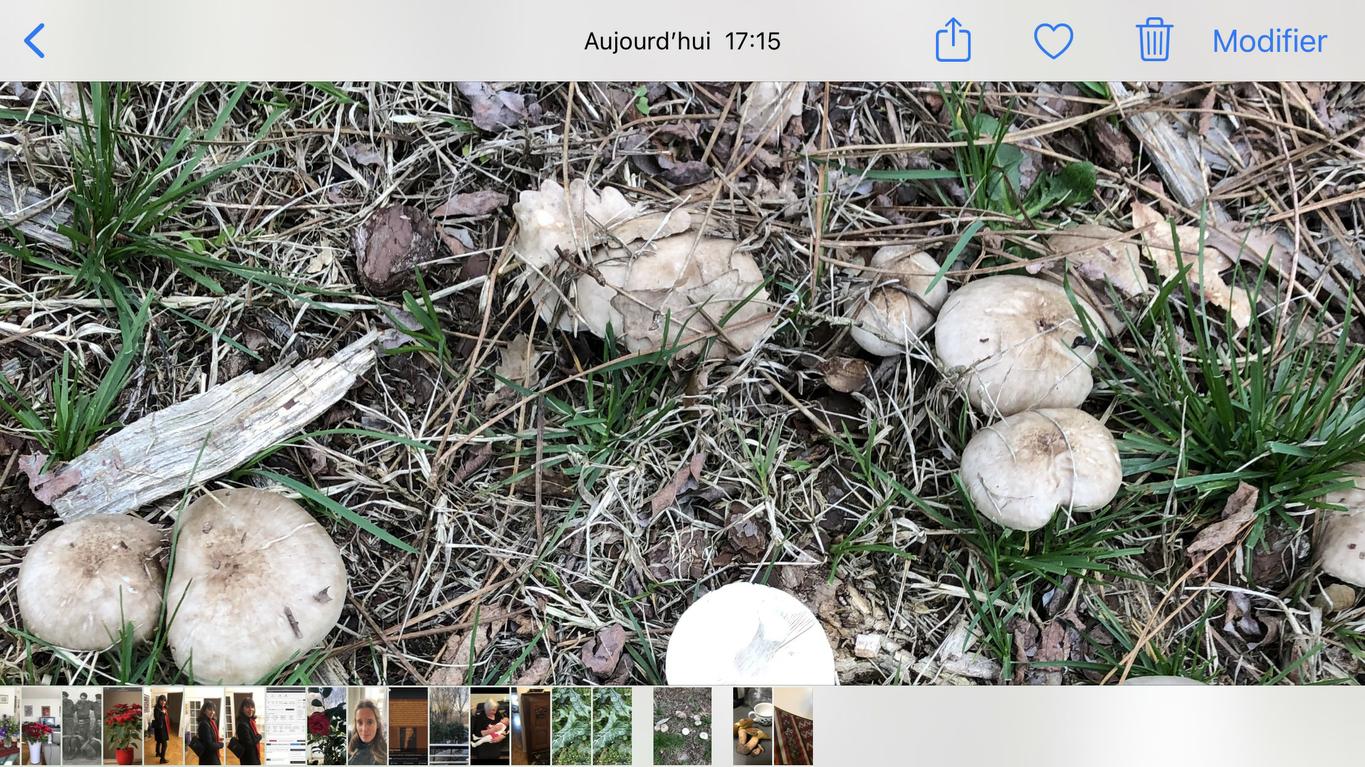This screenshot has height=767, width=1365.
Task: Open the coffee cup and mushrooms thumbnail
Action: [x=752, y=726]
